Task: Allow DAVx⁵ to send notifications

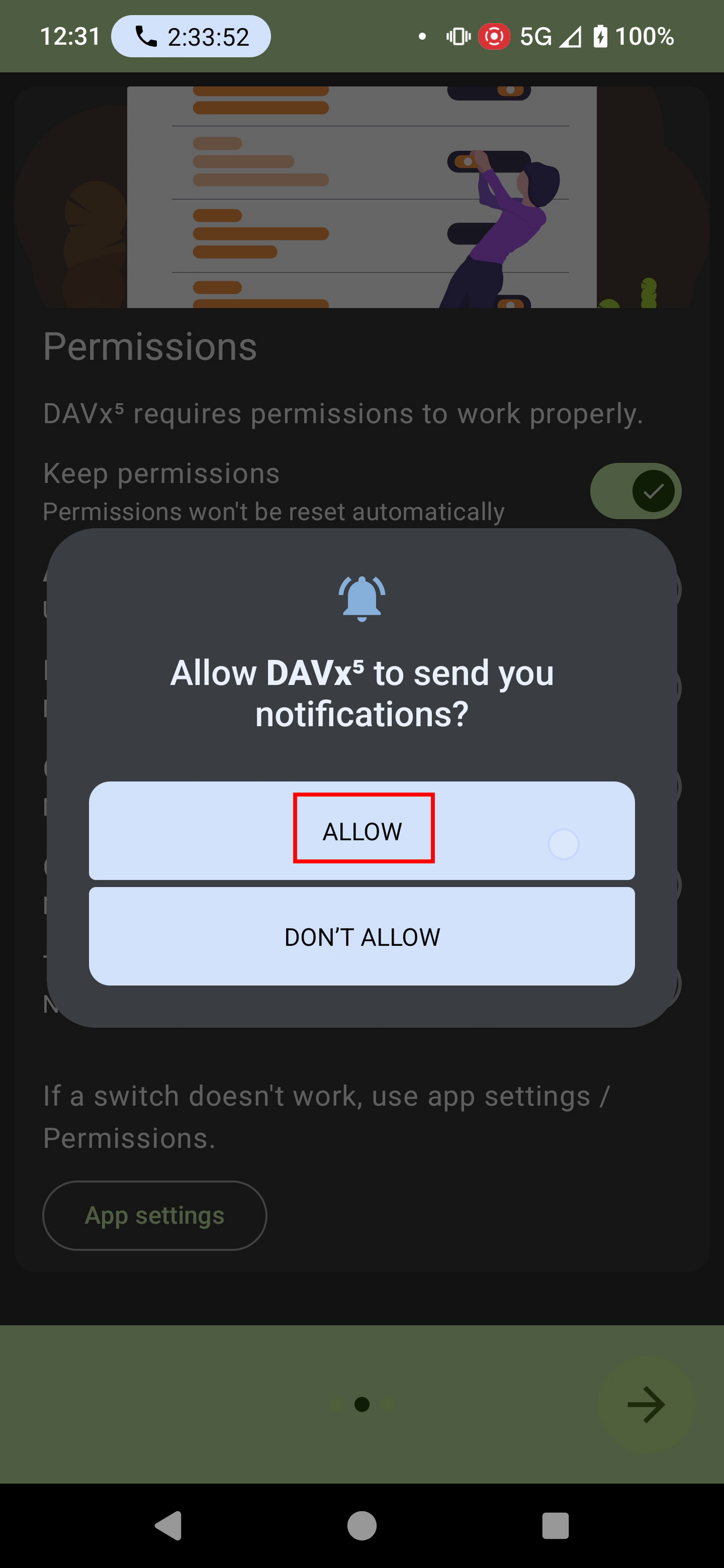Action: pos(362,830)
